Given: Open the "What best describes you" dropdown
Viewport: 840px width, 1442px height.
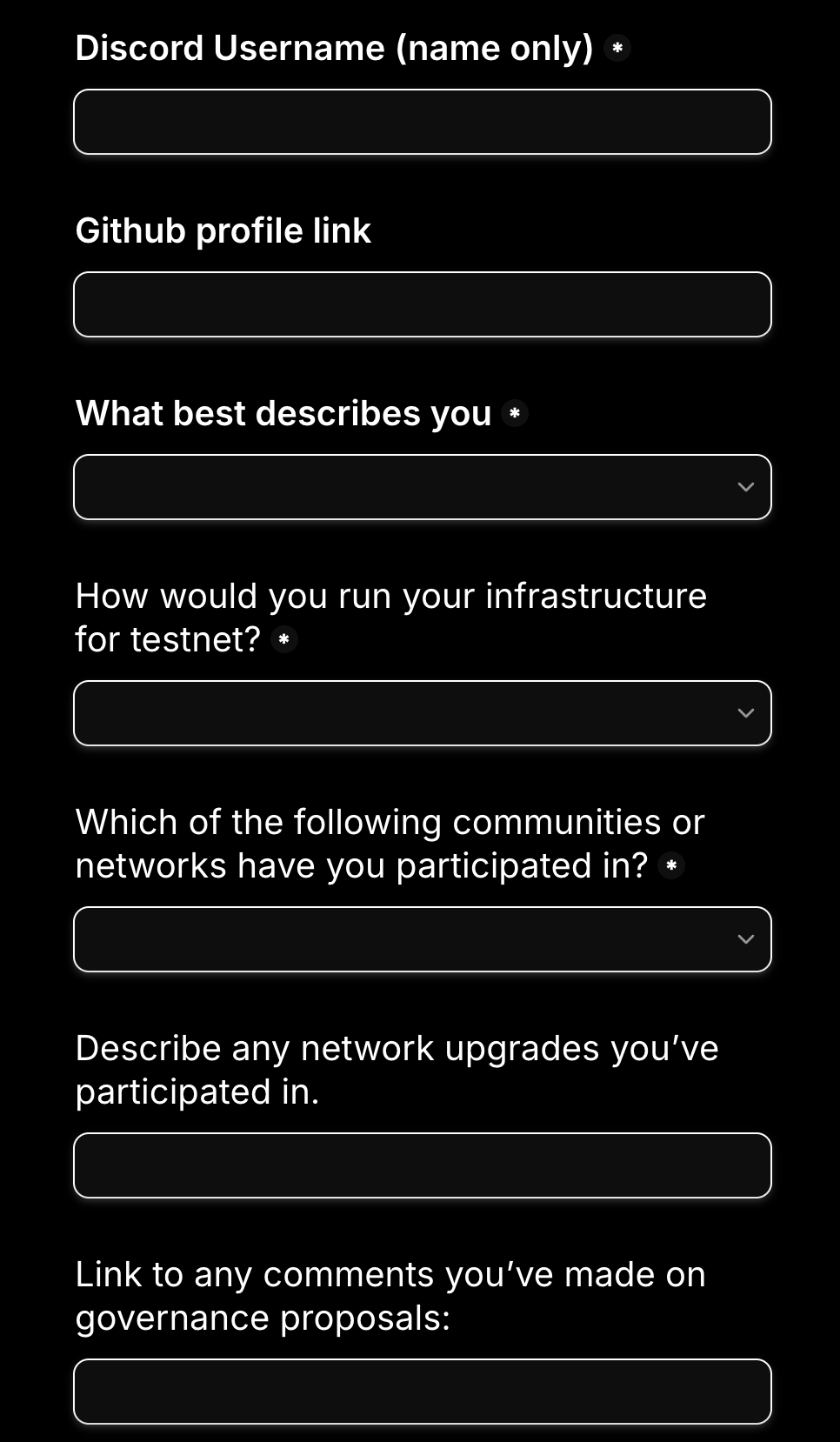Looking at the screenshot, I should coord(422,487).
